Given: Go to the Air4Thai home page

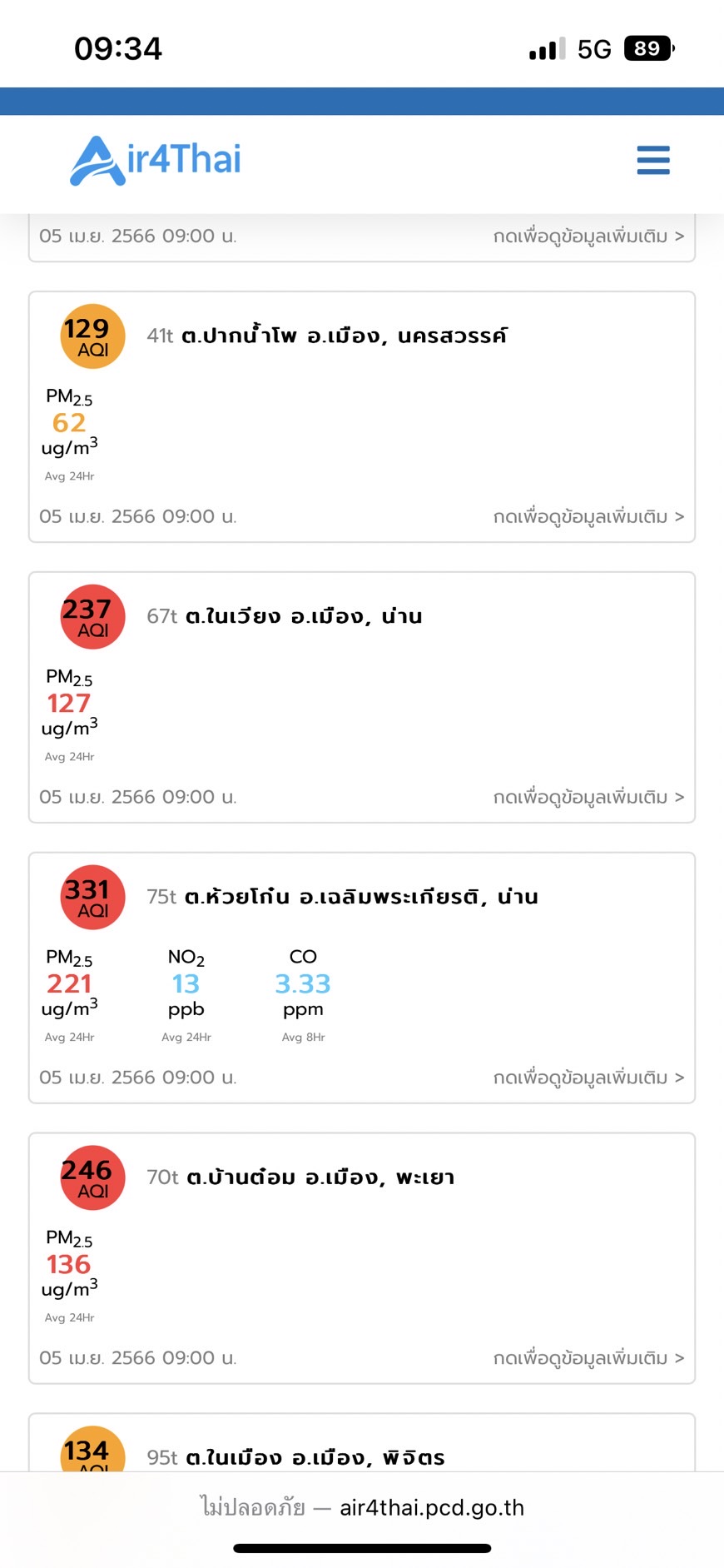Looking at the screenshot, I should [x=156, y=160].
